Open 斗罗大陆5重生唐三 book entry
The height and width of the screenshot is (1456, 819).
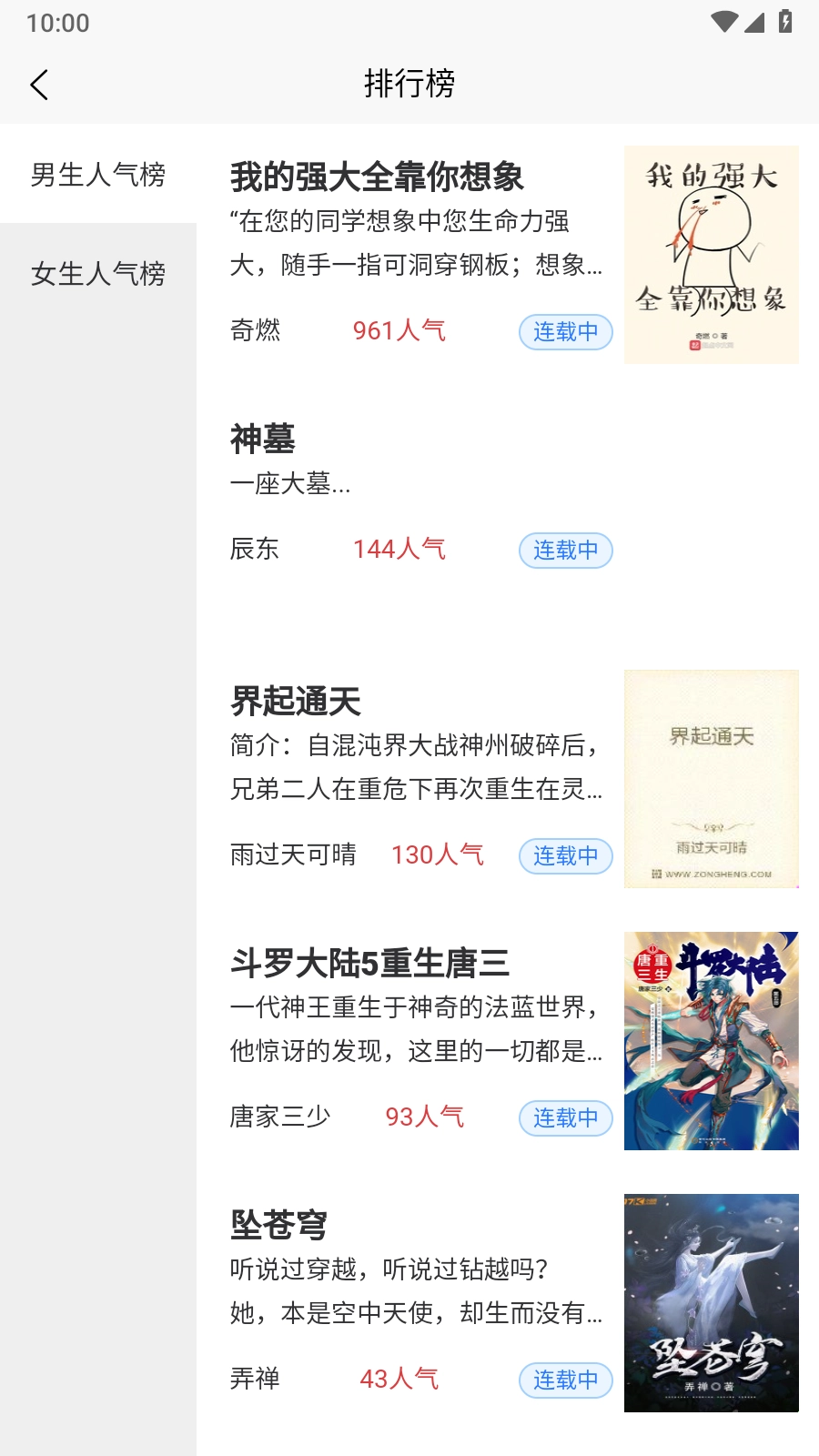[x=369, y=964]
